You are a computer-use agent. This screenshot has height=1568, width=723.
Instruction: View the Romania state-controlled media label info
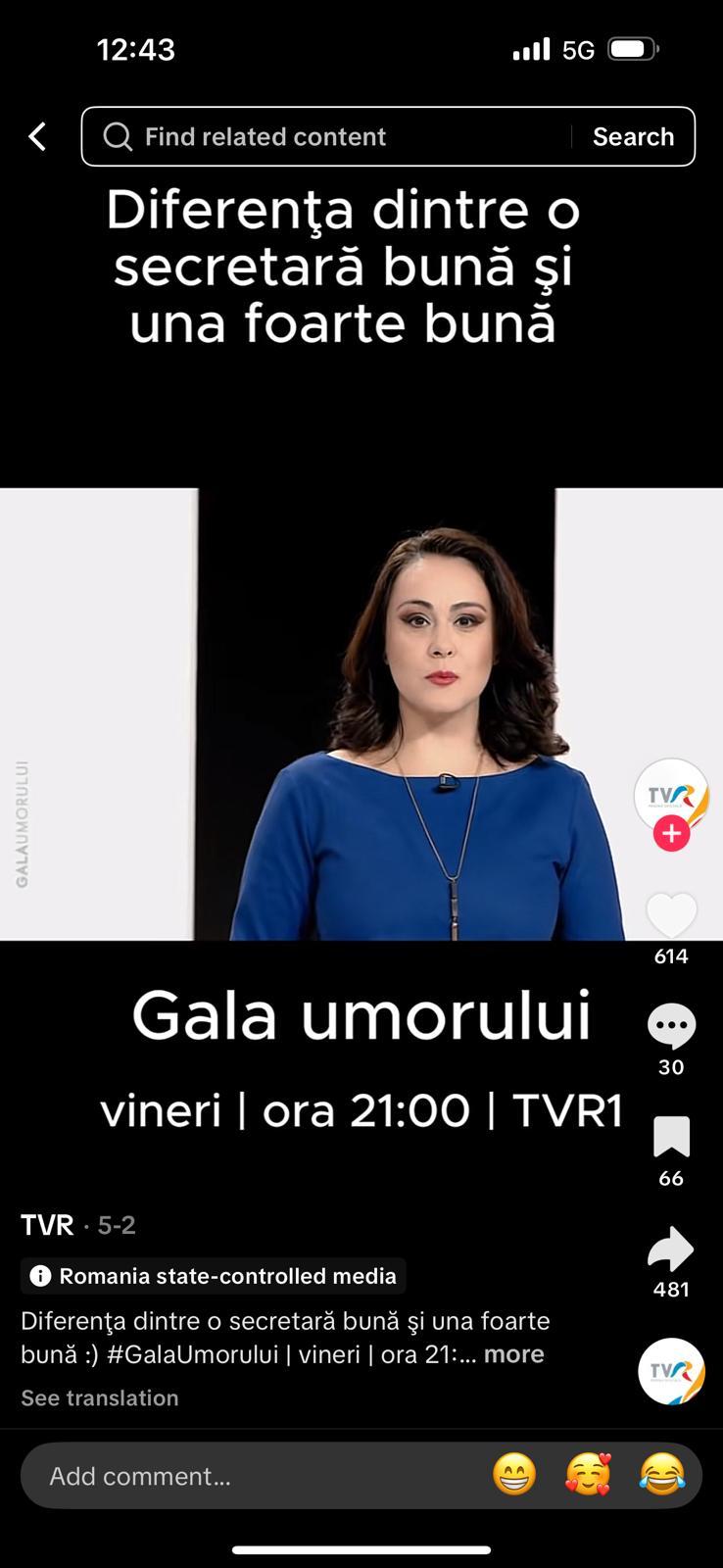(x=214, y=1276)
